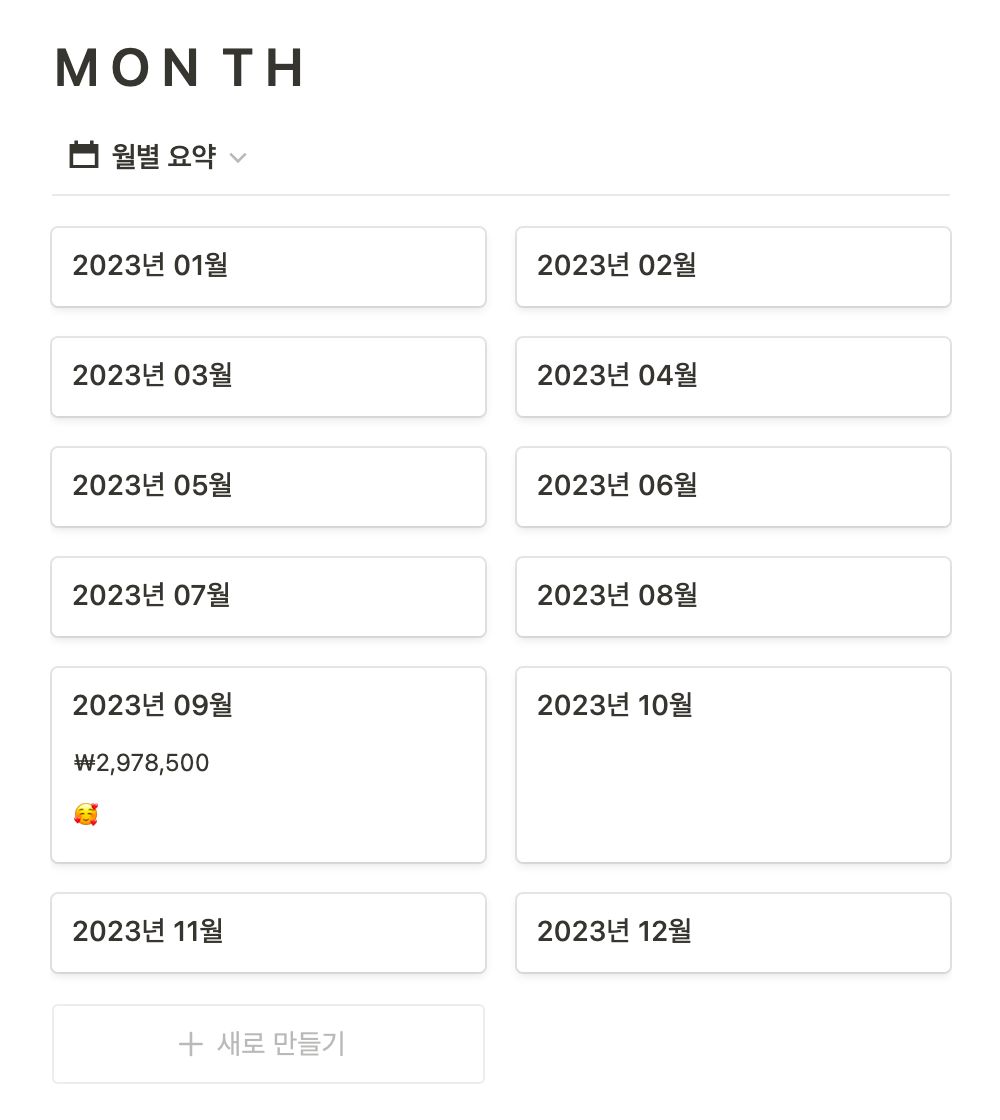Image resolution: width=1000 pixels, height=1120 pixels.
Task: Open the 2023년 12월 card
Action: pos(733,933)
